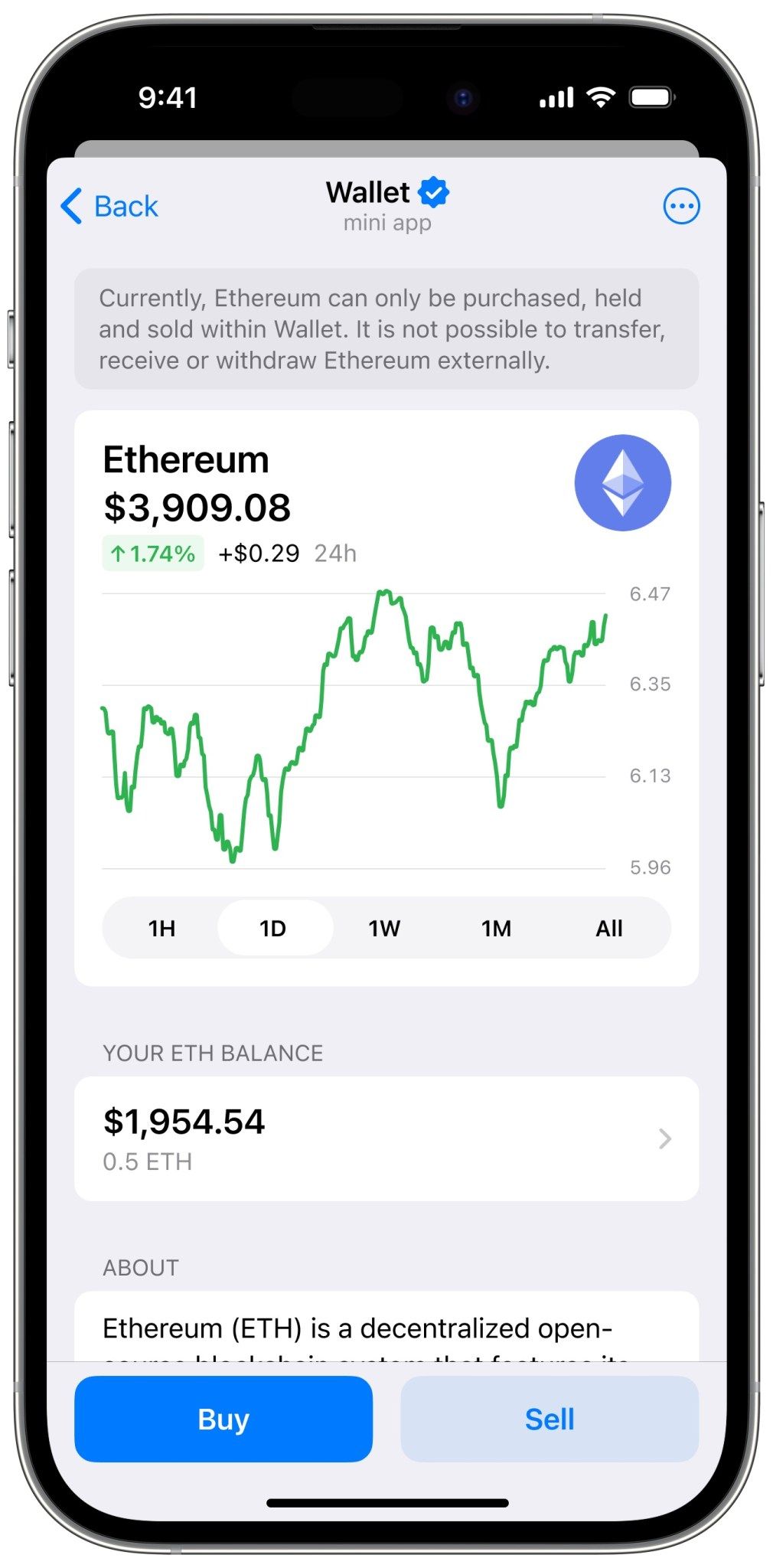Open your ETH balance details
The height and width of the screenshot is (1568, 773).
pyautogui.click(x=386, y=1138)
